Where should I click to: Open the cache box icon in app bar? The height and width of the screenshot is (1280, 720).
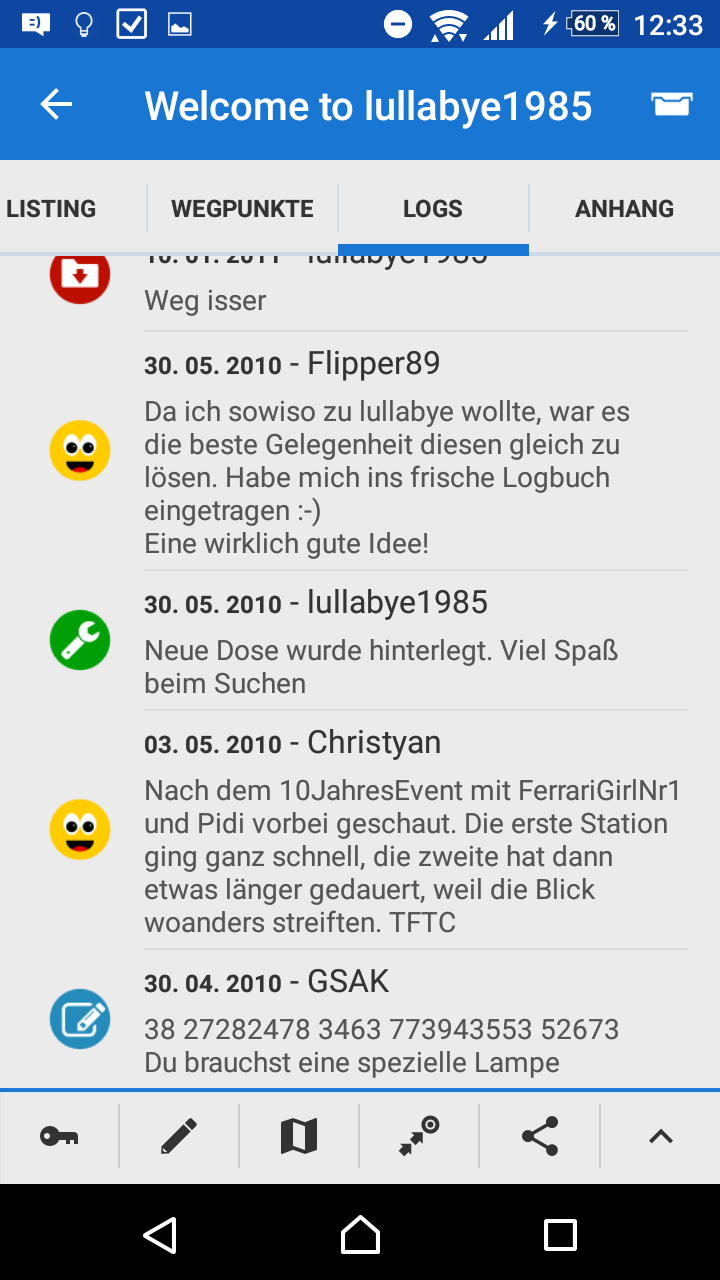point(672,104)
